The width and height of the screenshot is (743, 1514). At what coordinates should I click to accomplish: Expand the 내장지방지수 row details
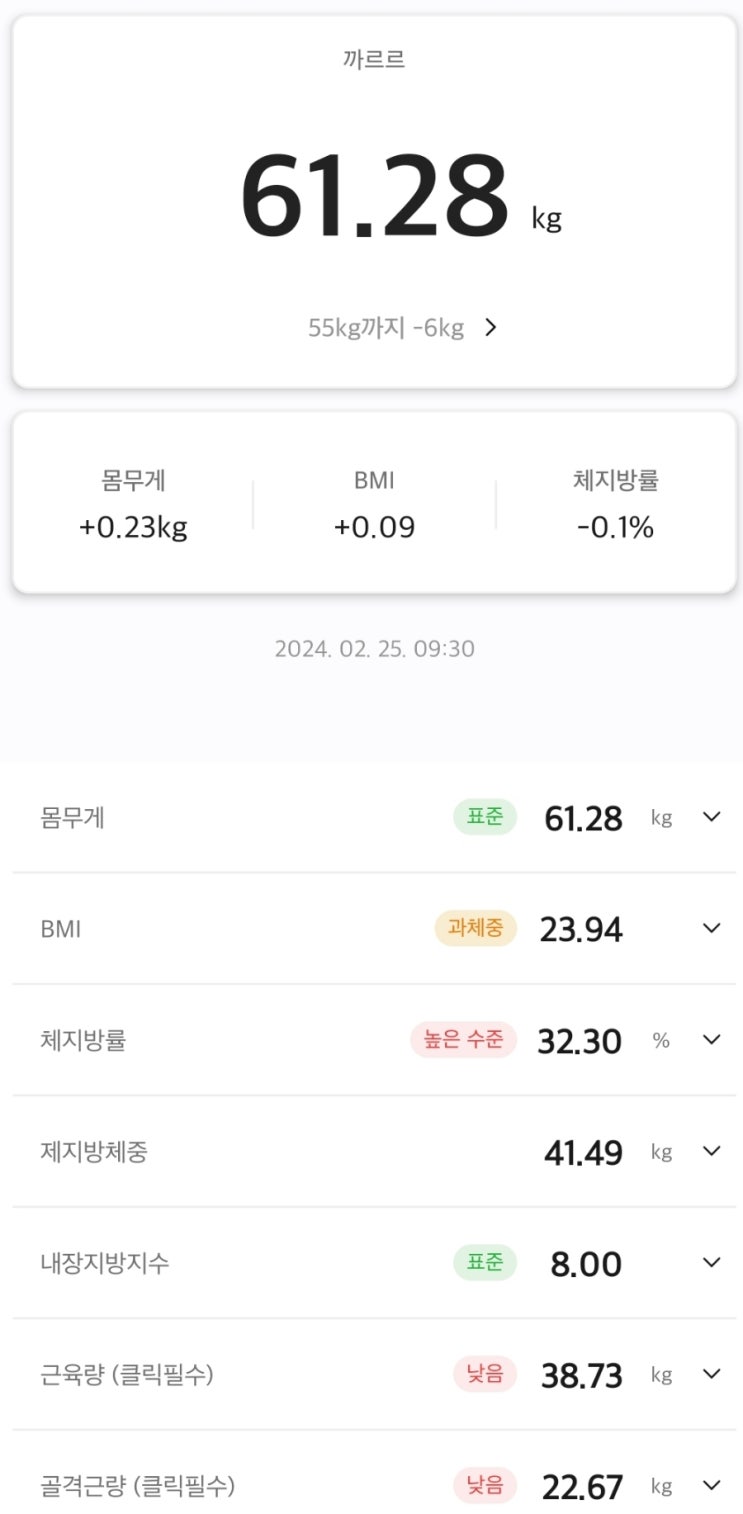click(711, 1263)
